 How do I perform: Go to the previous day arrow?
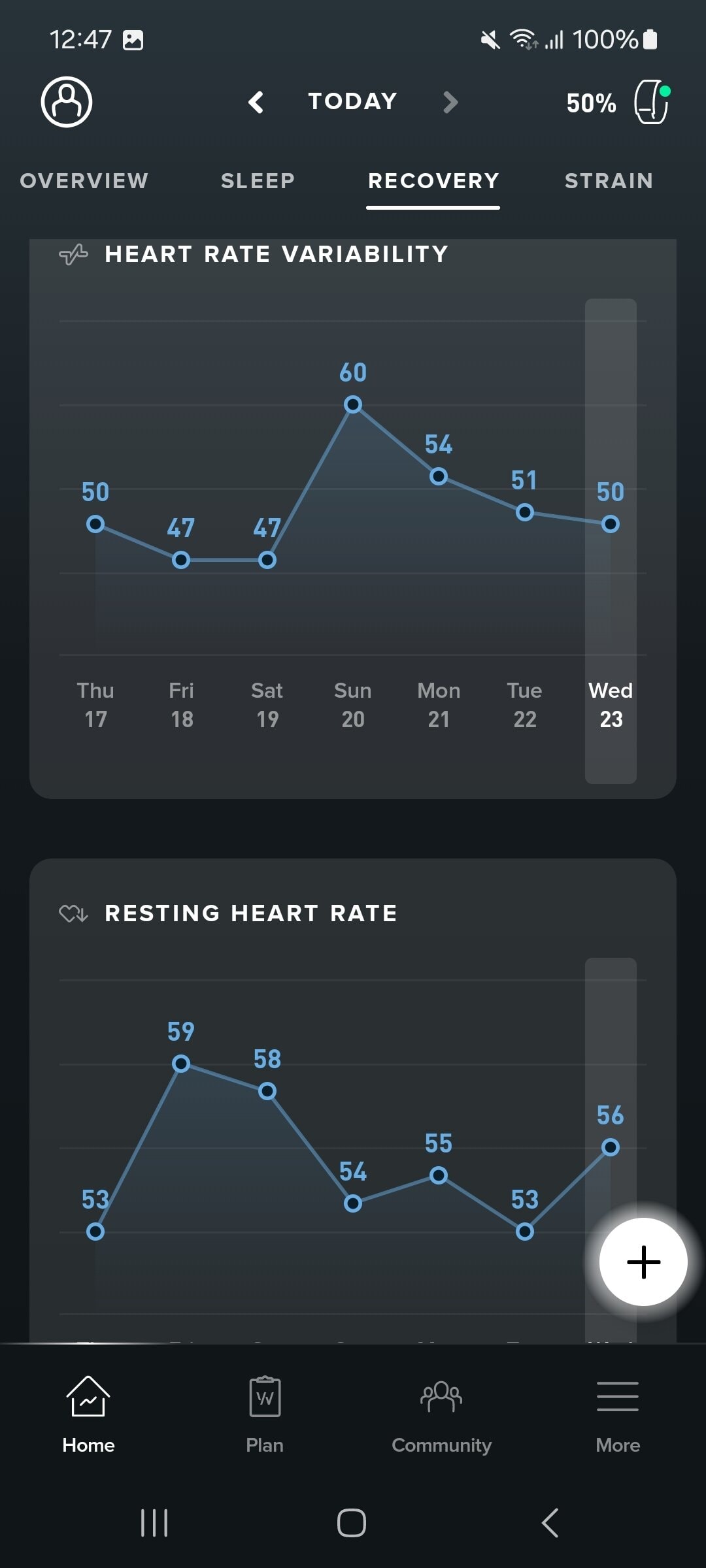point(256,102)
